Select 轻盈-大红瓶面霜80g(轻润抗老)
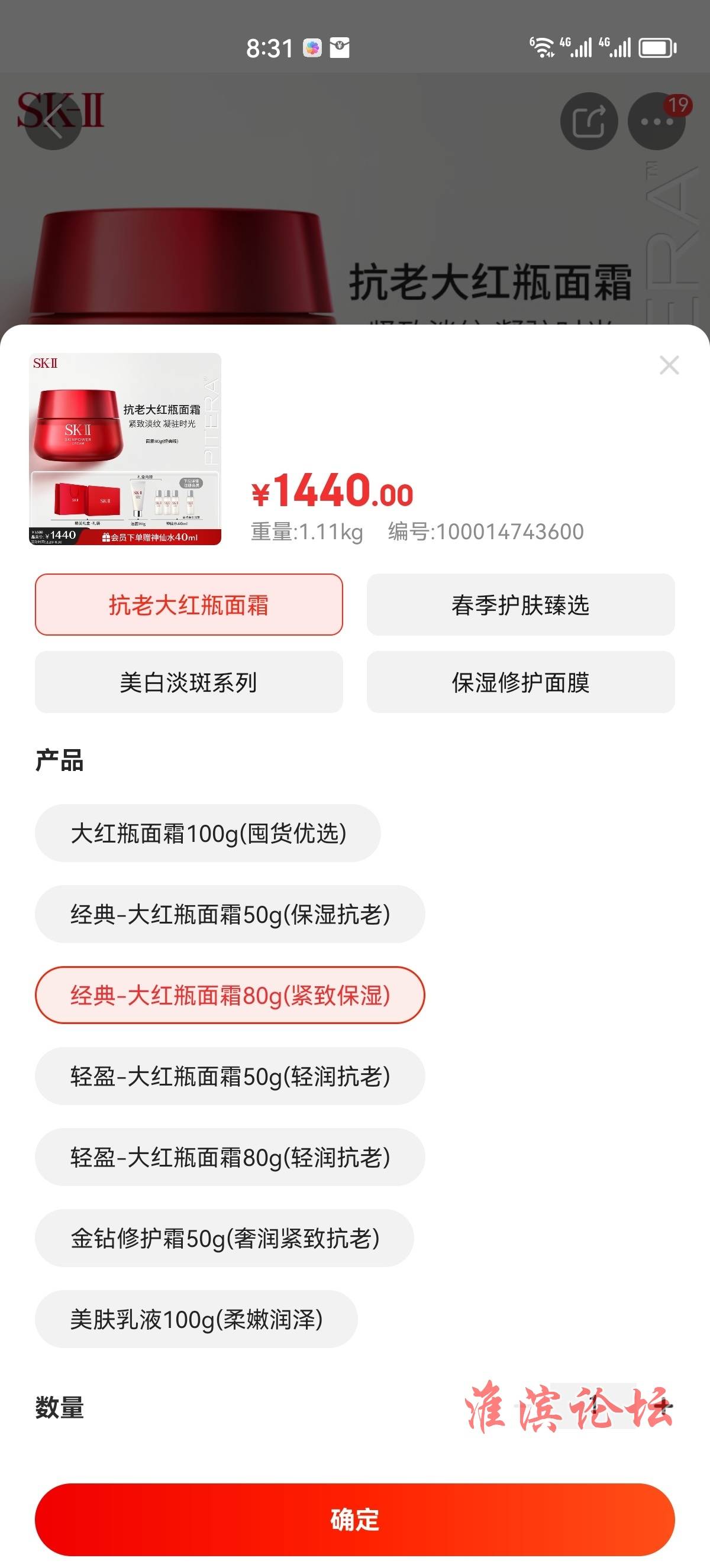This screenshot has height=1568, width=710. pos(230,1156)
